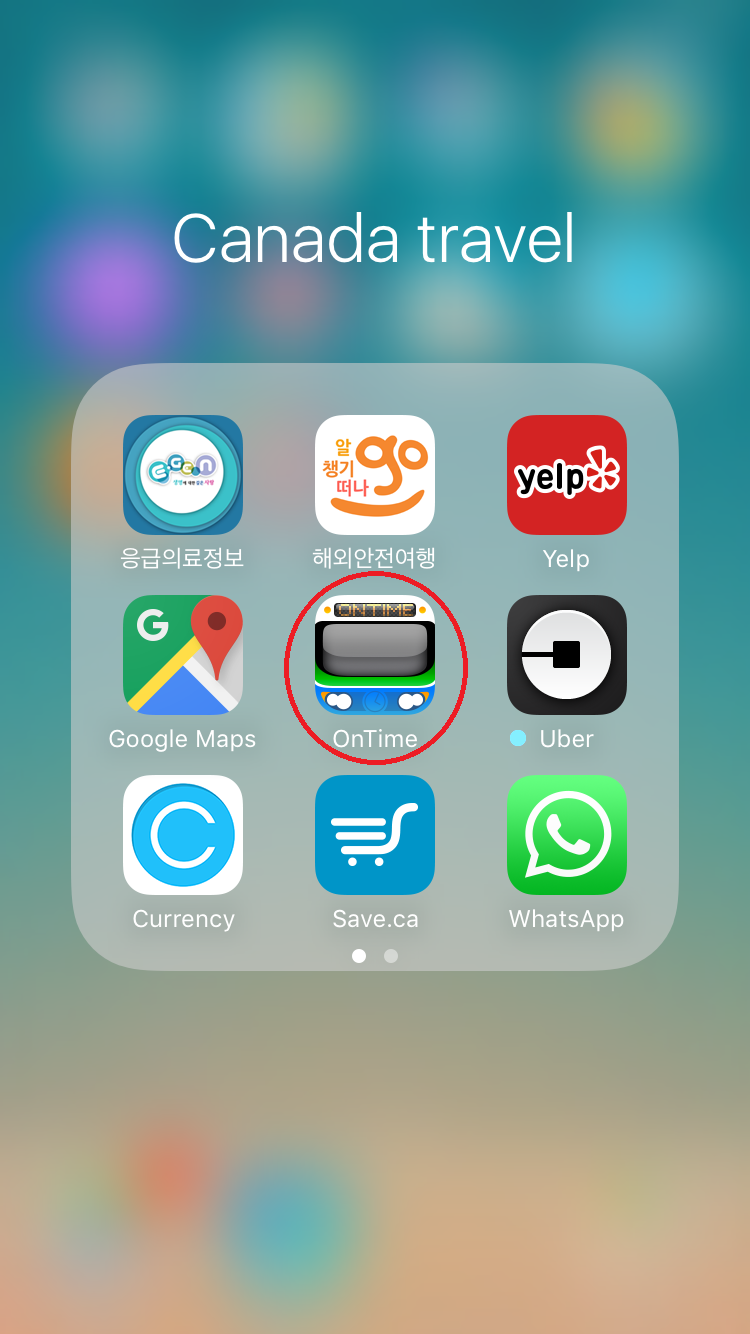Open the Currency converter app
Screen dimensions: 750x1334
tap(183, 835)
